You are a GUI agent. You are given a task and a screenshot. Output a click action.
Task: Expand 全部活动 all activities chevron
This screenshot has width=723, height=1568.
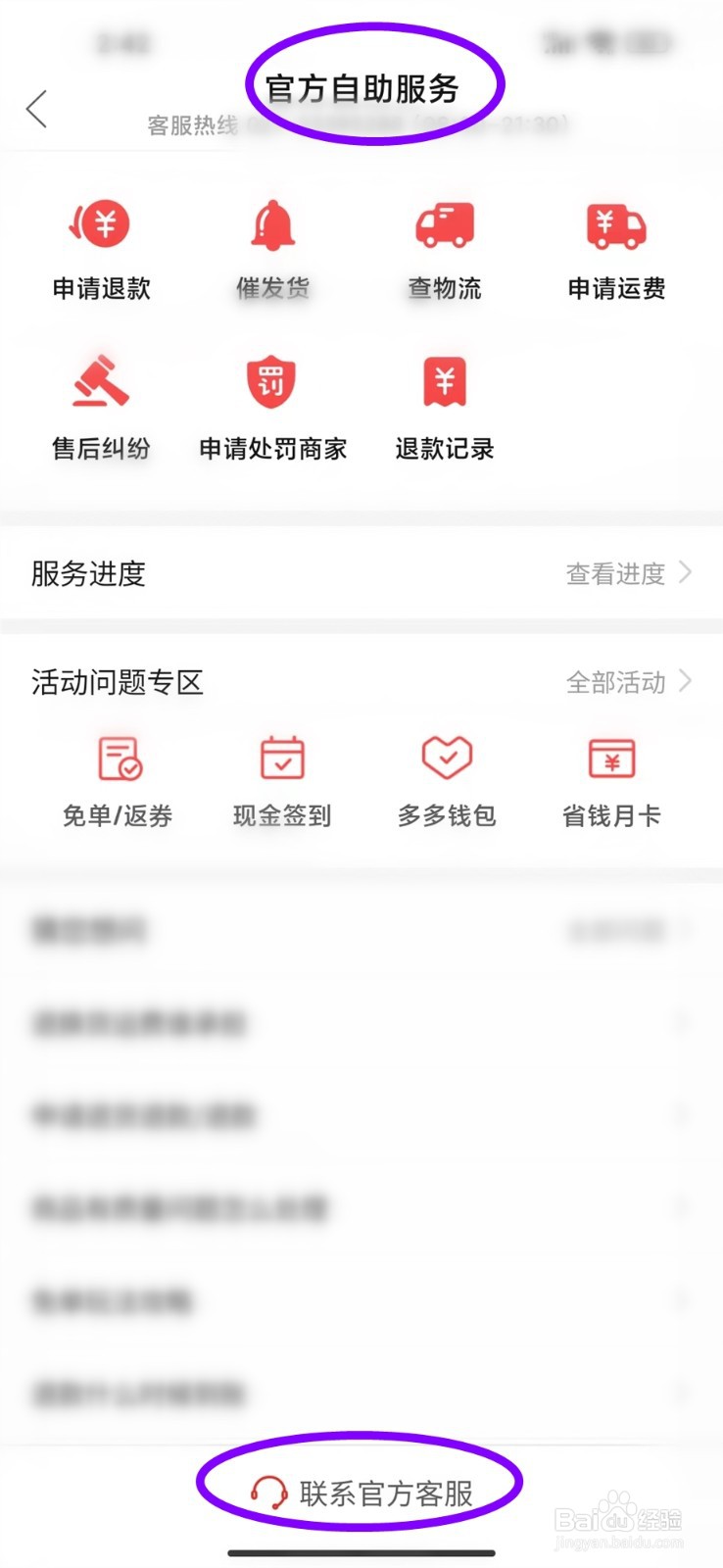click(x=691, y=682)
